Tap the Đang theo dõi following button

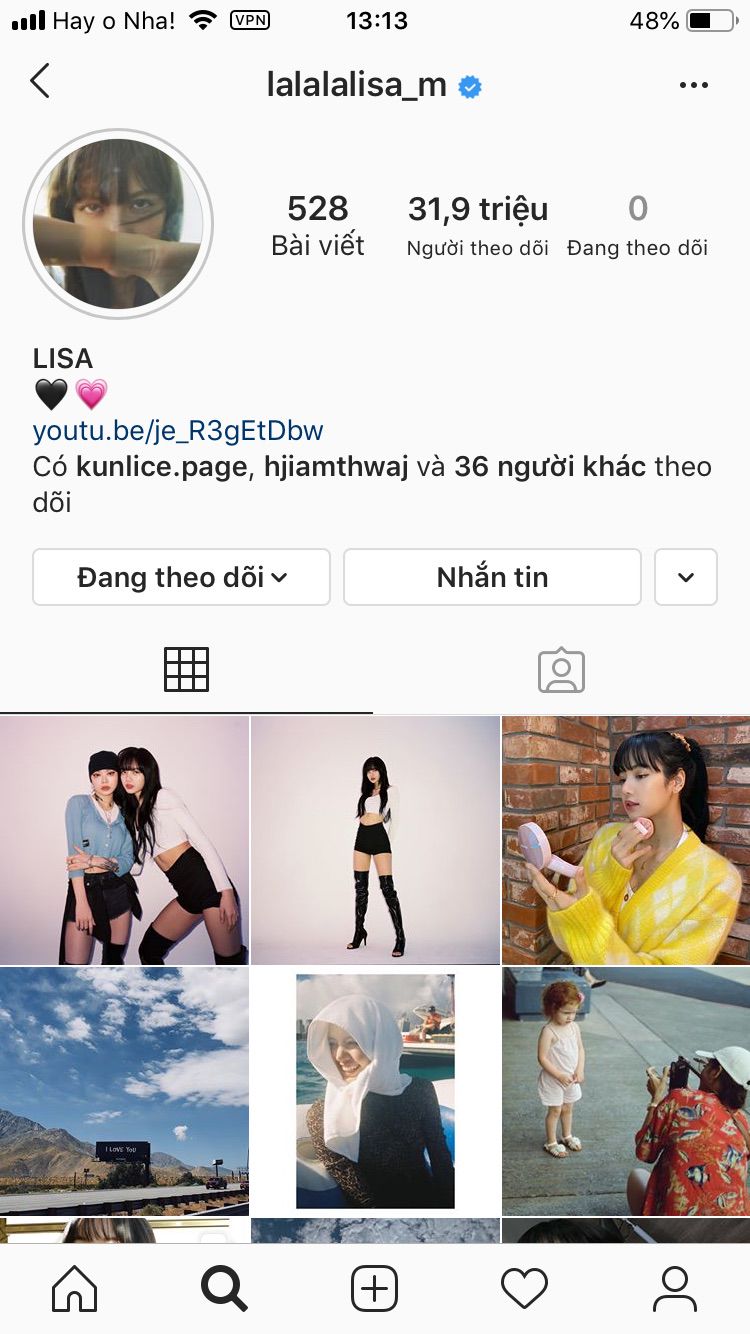coord(181,577)
